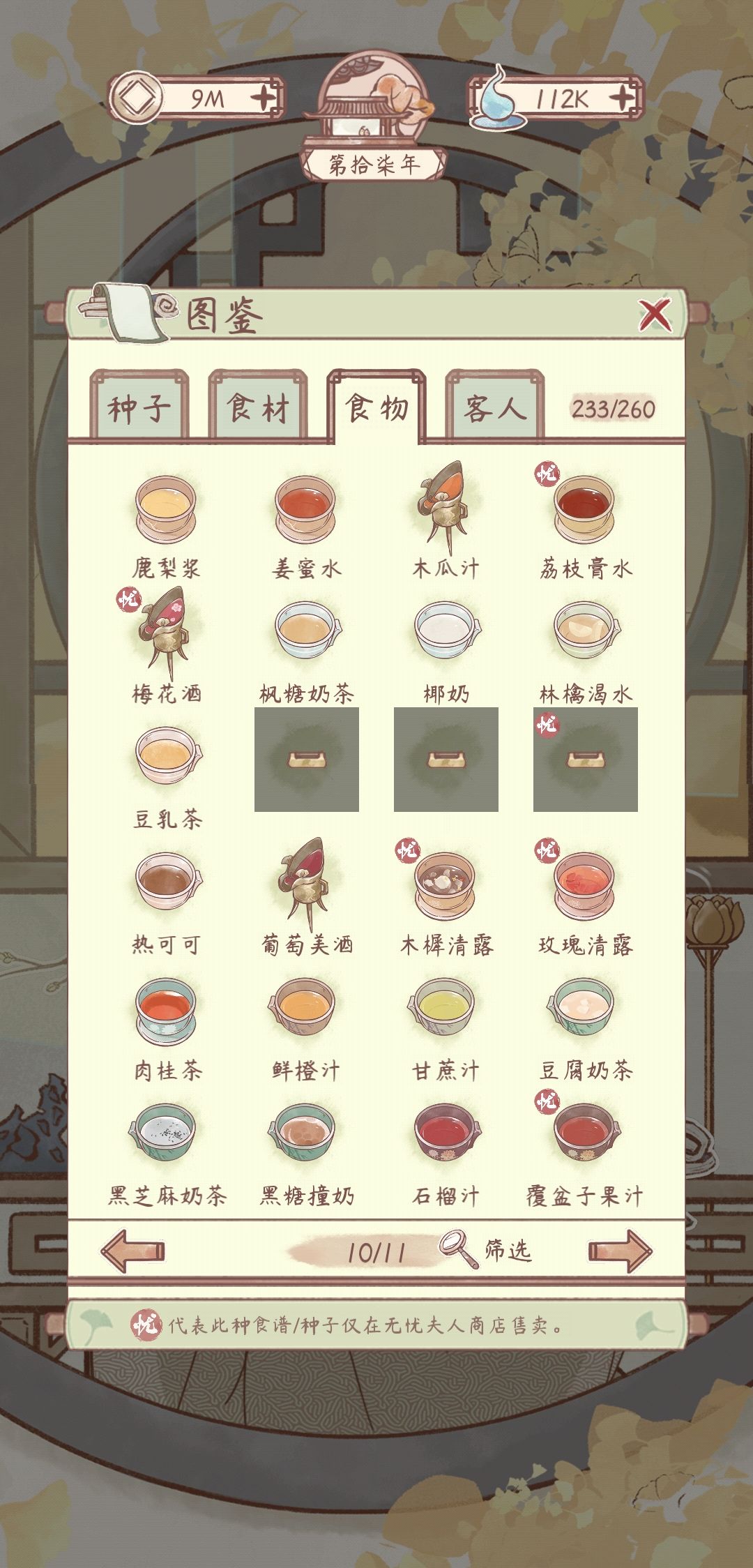Viewport: 753px width, 1568px height.
Task: Switch to the 种子 tab
Action: (x=139, y=406)
